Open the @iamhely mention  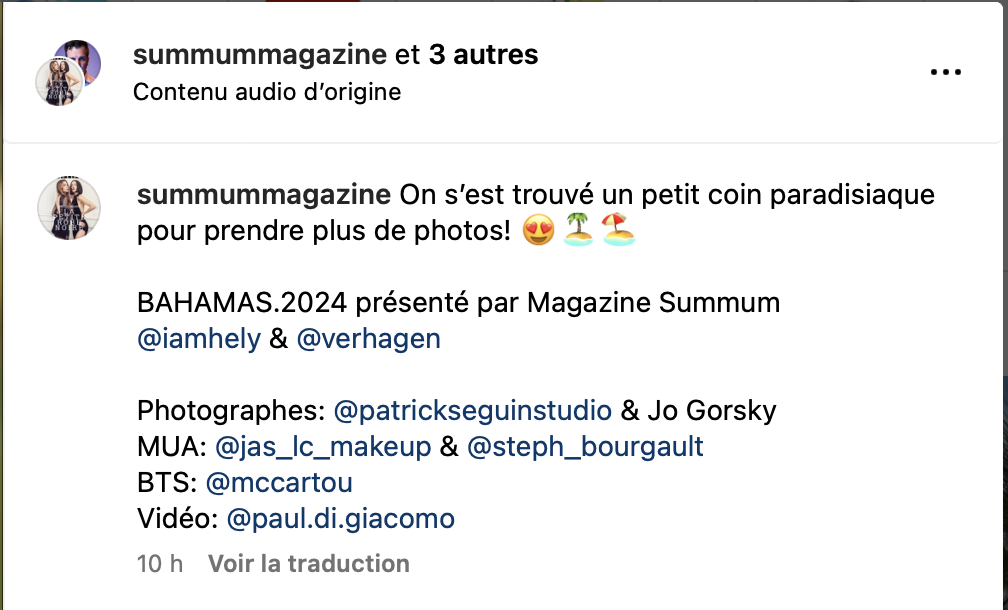click(198, 339)
